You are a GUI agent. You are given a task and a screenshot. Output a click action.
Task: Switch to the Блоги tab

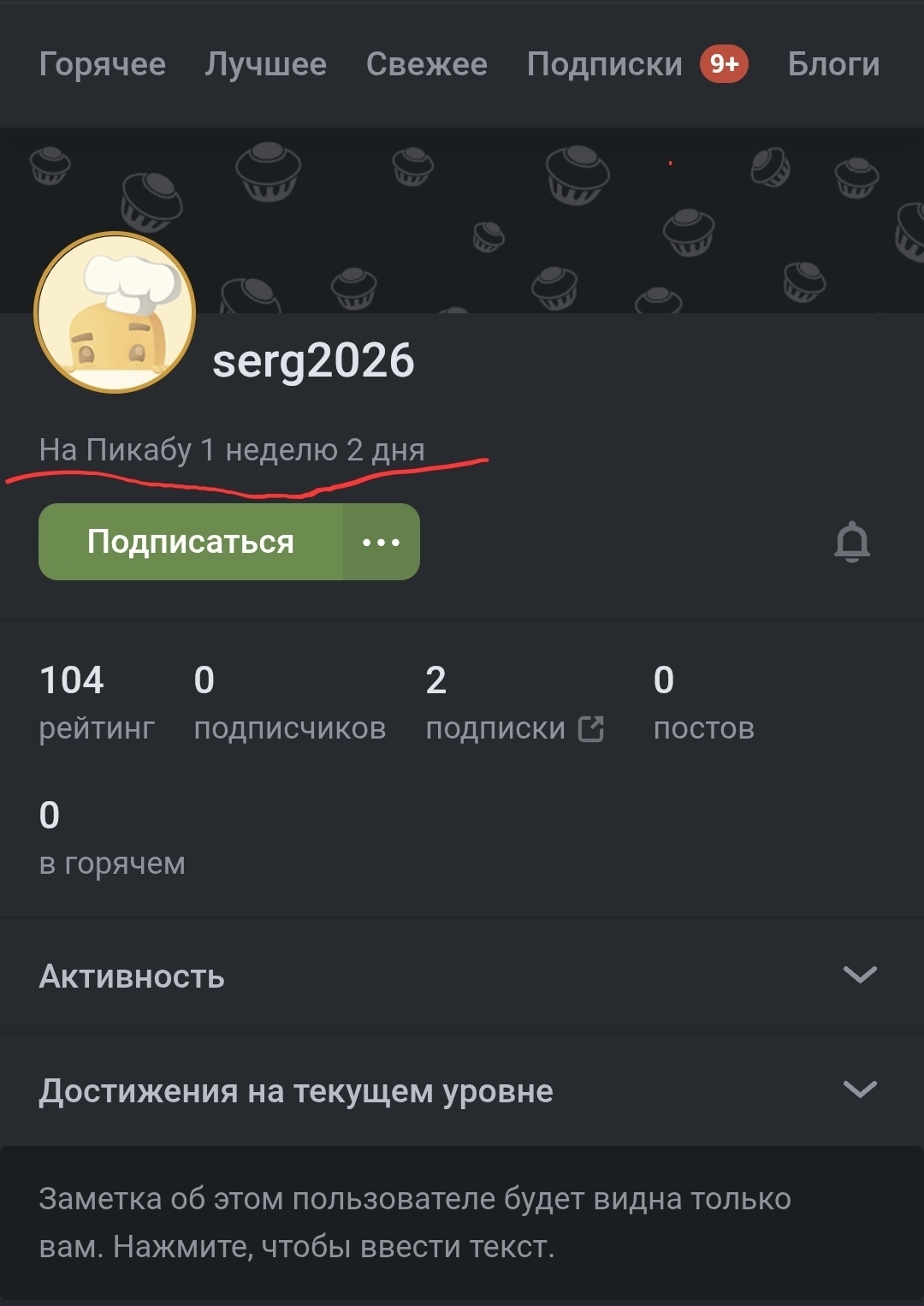(833, 64)
